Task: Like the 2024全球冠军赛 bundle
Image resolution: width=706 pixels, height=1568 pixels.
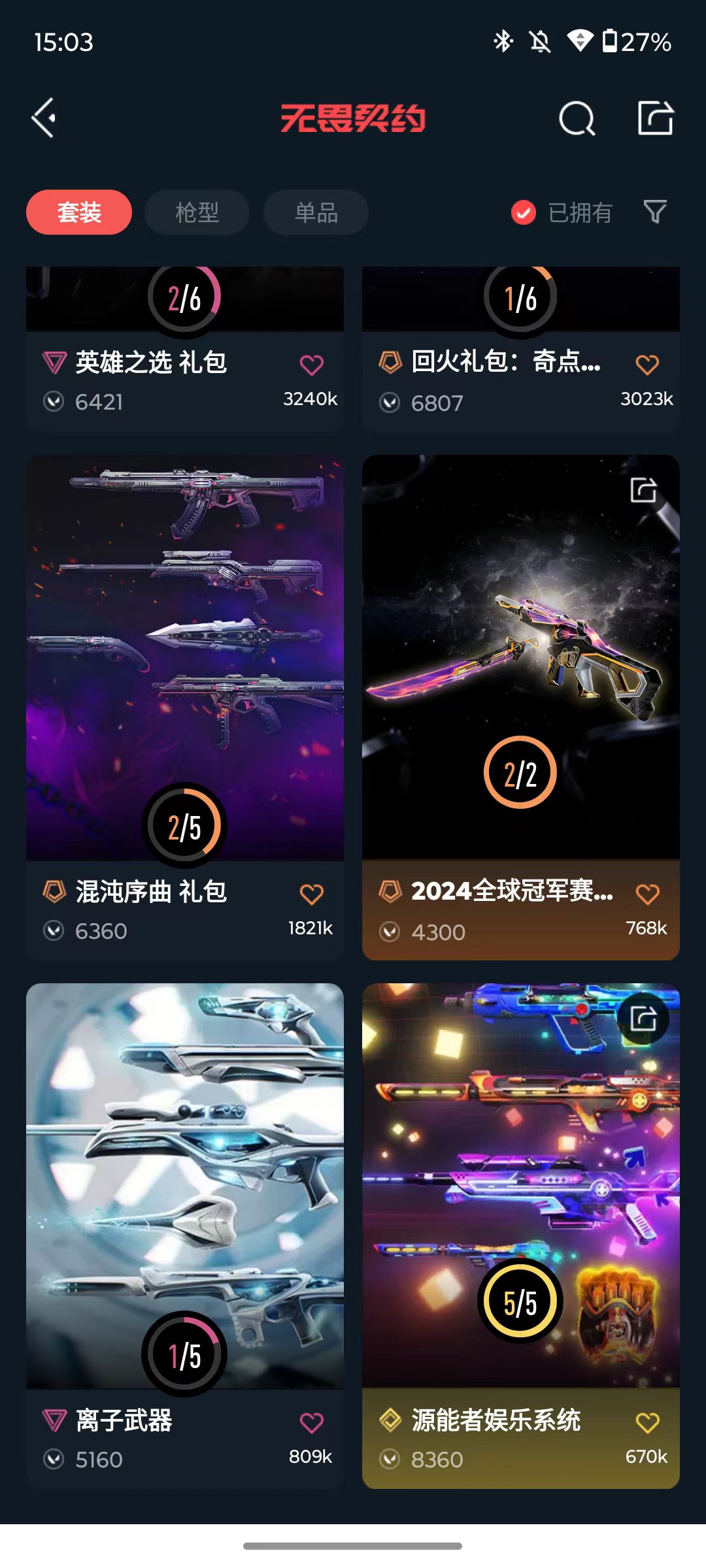Action: pos(647,894)
